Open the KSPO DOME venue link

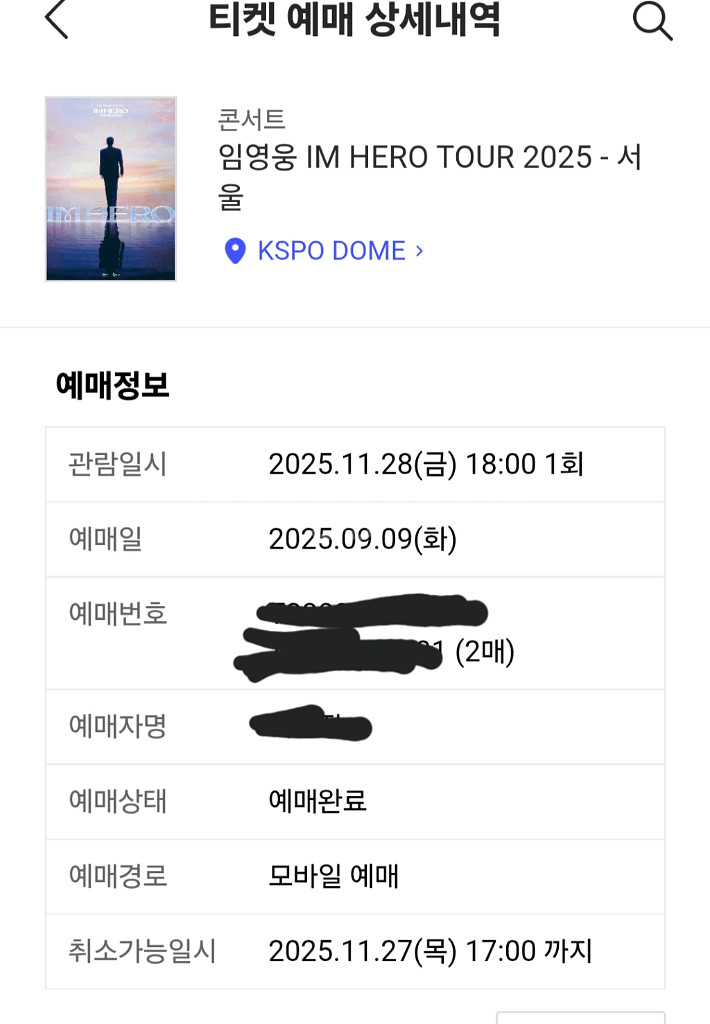point(330,250)
